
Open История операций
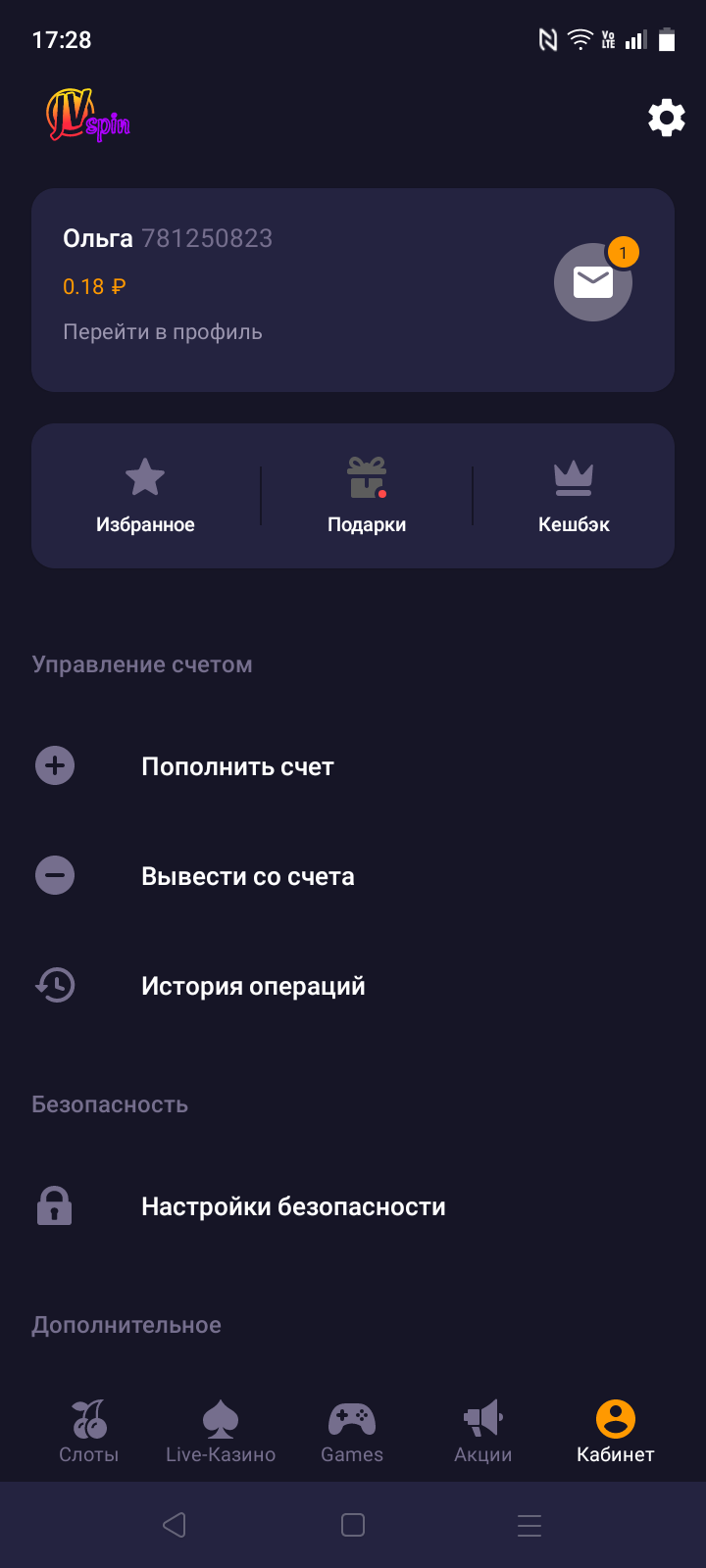(353, 986)
